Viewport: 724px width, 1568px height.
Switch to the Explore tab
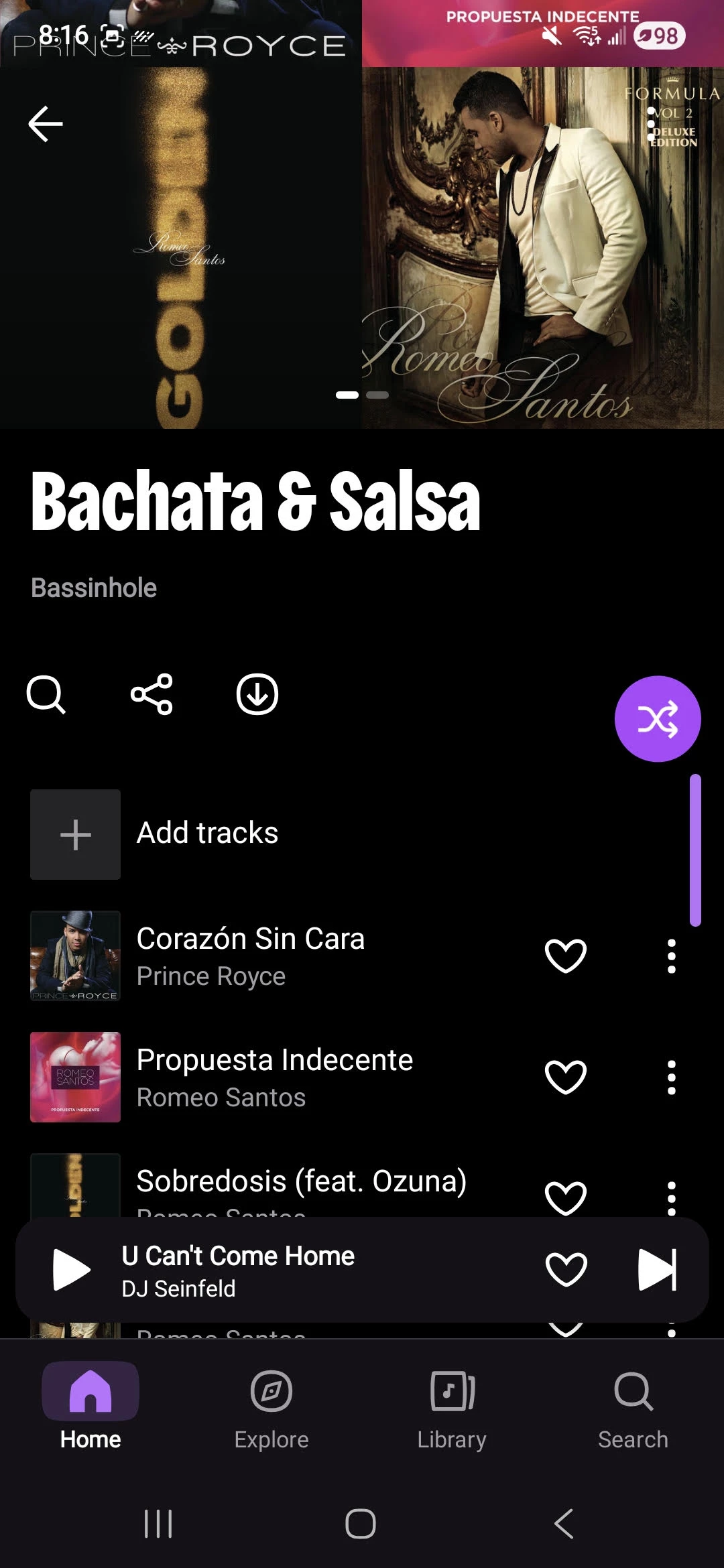pos(271,1407)
